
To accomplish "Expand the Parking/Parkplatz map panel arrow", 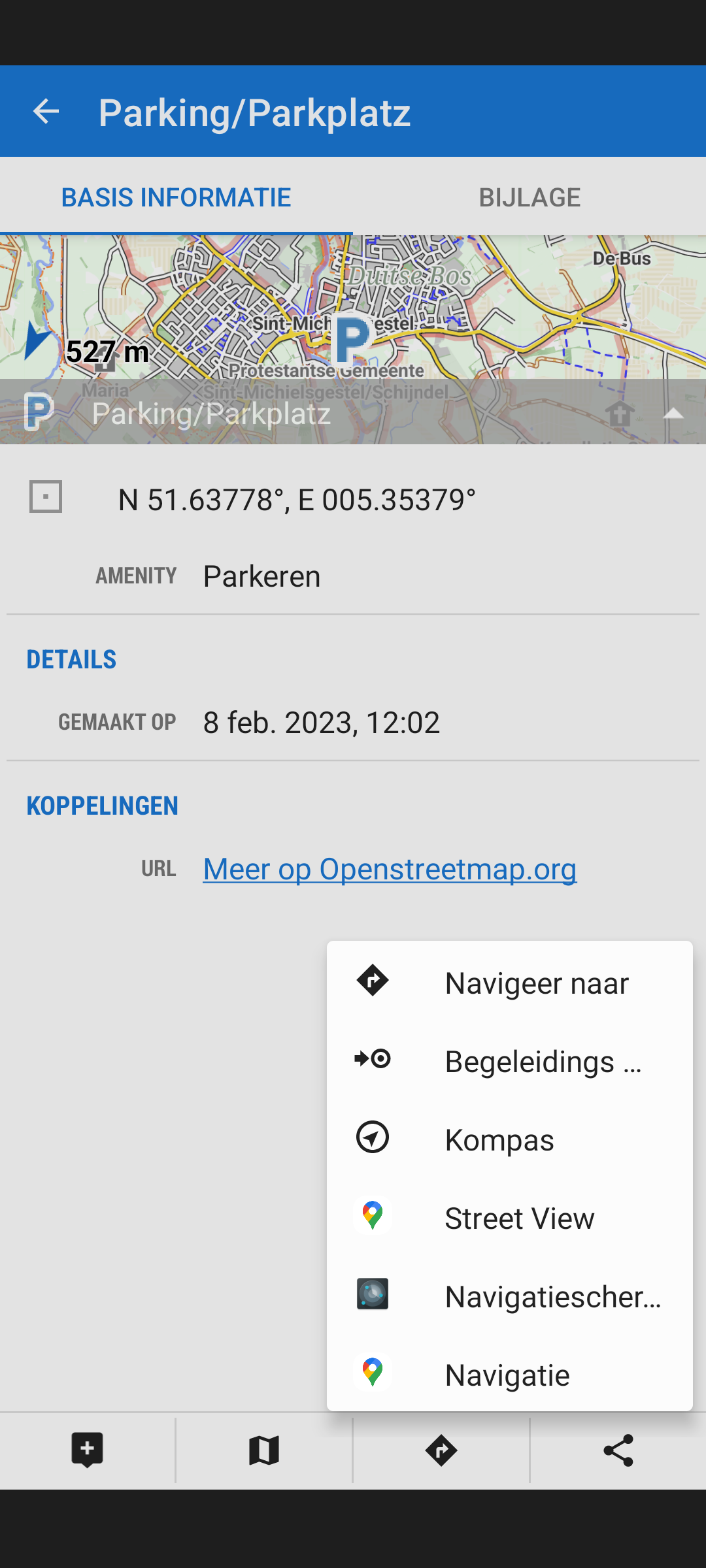I will coord(673,413).
